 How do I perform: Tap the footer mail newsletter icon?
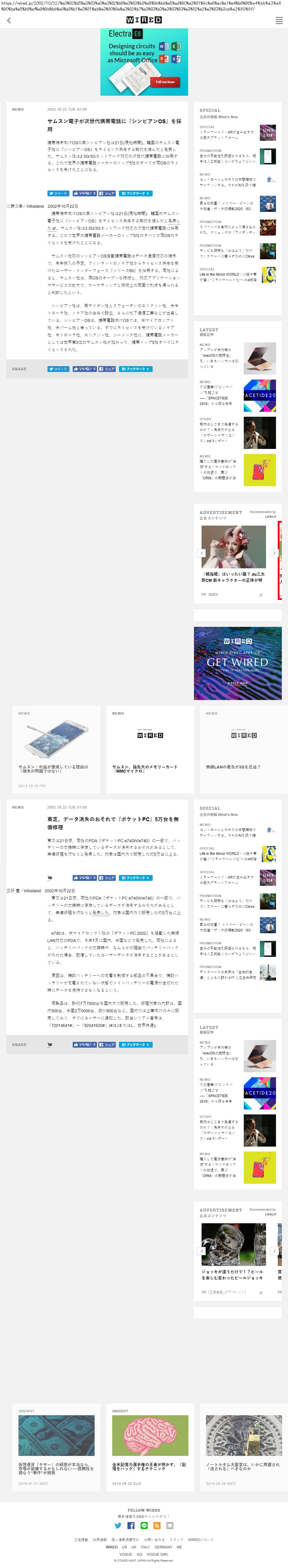pyautogui.click(x=170, y=1525)
